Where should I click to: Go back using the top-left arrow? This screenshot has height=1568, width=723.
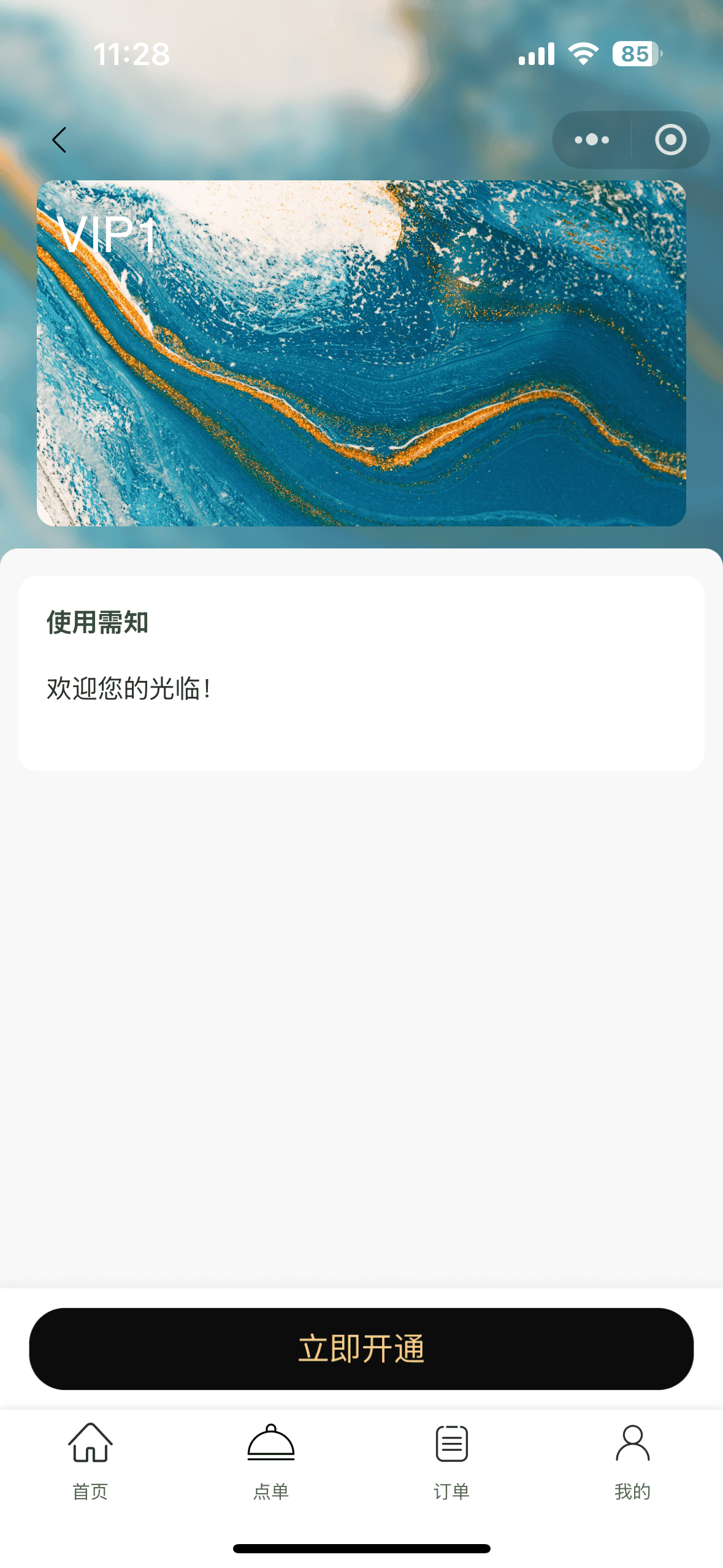(59, 140)
